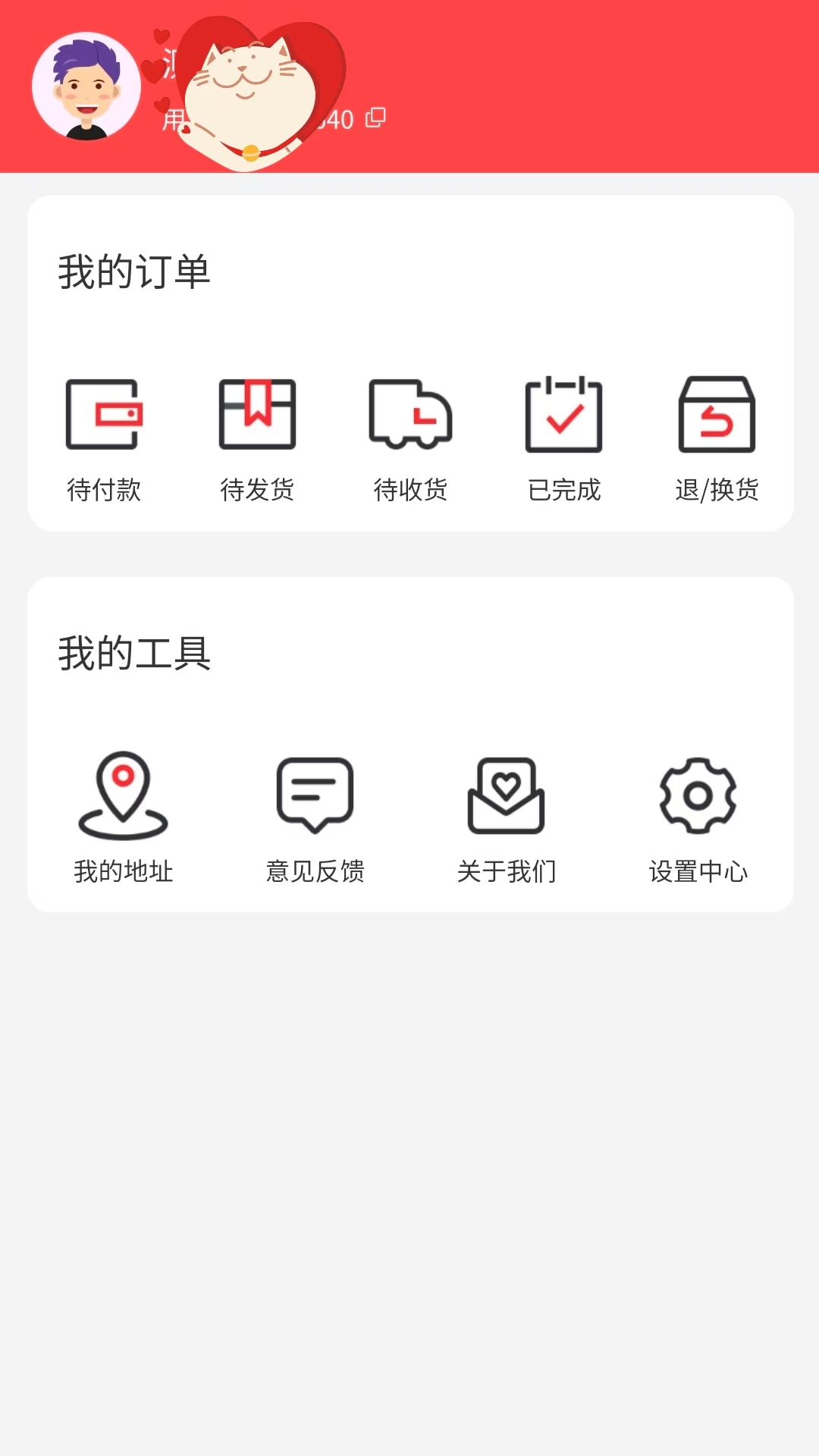Viewport: 819px width, 1456px height.
Task: Select the 意见反馈 text label
Action: (315, 873)
